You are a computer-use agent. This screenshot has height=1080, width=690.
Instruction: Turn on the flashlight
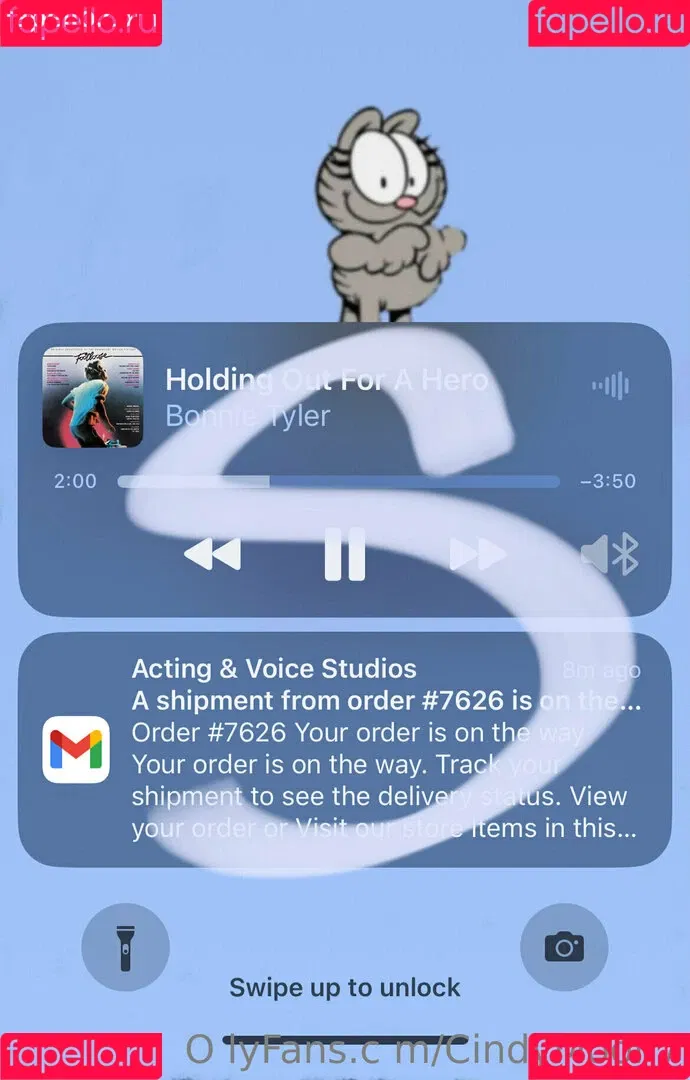click(x=125, y=947)
